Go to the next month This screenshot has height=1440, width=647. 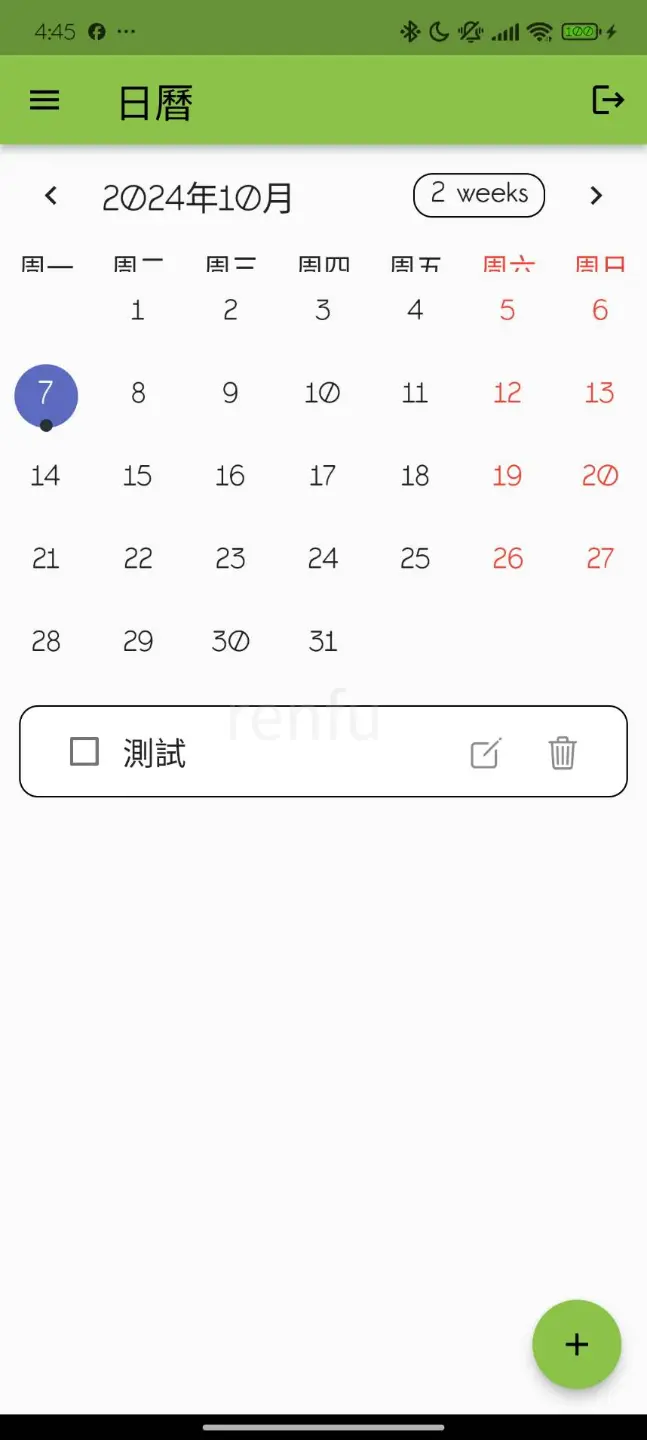pos(596,196)
